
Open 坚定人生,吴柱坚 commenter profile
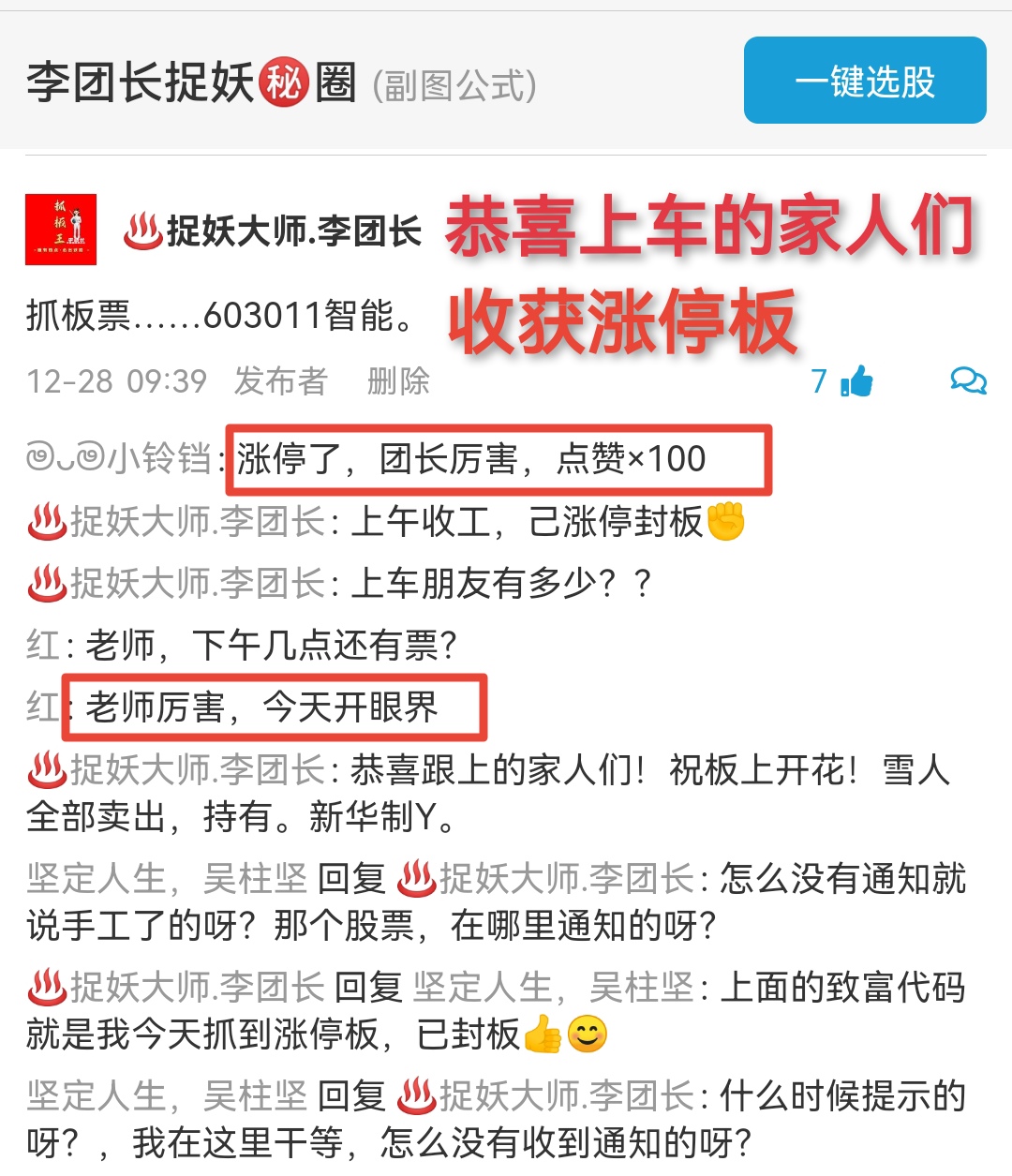tap(167, 879)
